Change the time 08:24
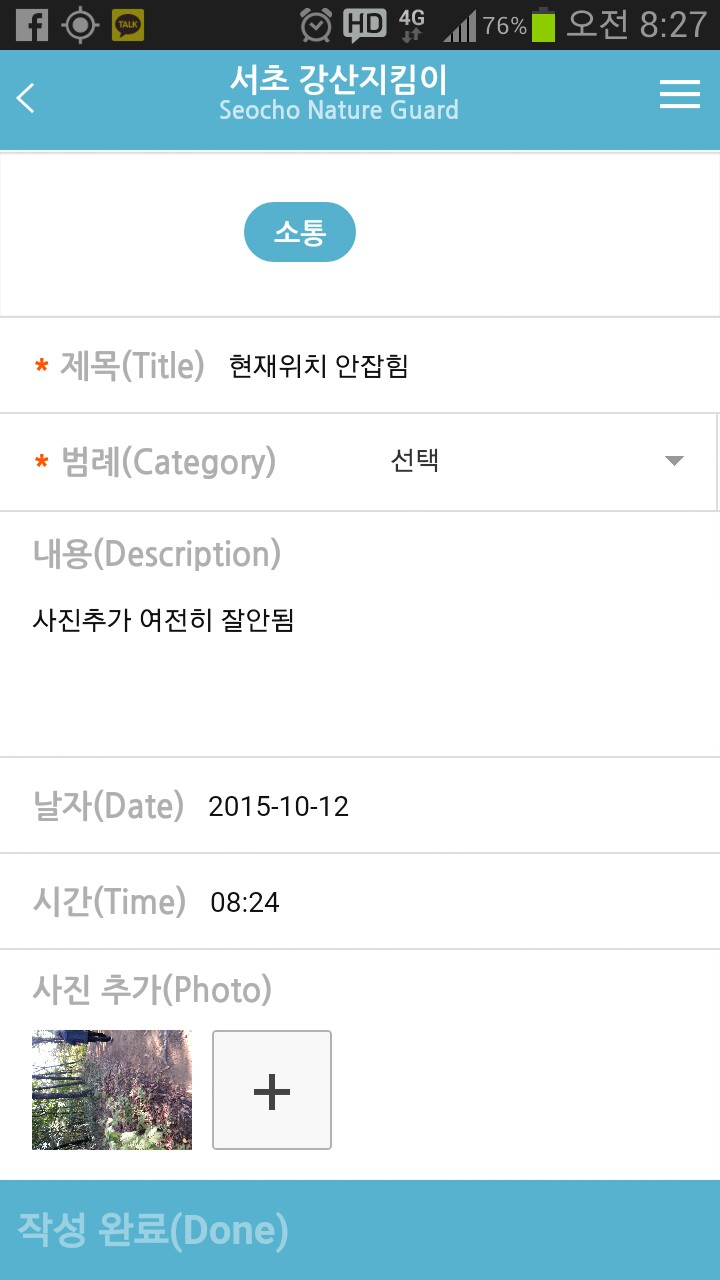Viewport: 720px width, 1280px height. 245,903
